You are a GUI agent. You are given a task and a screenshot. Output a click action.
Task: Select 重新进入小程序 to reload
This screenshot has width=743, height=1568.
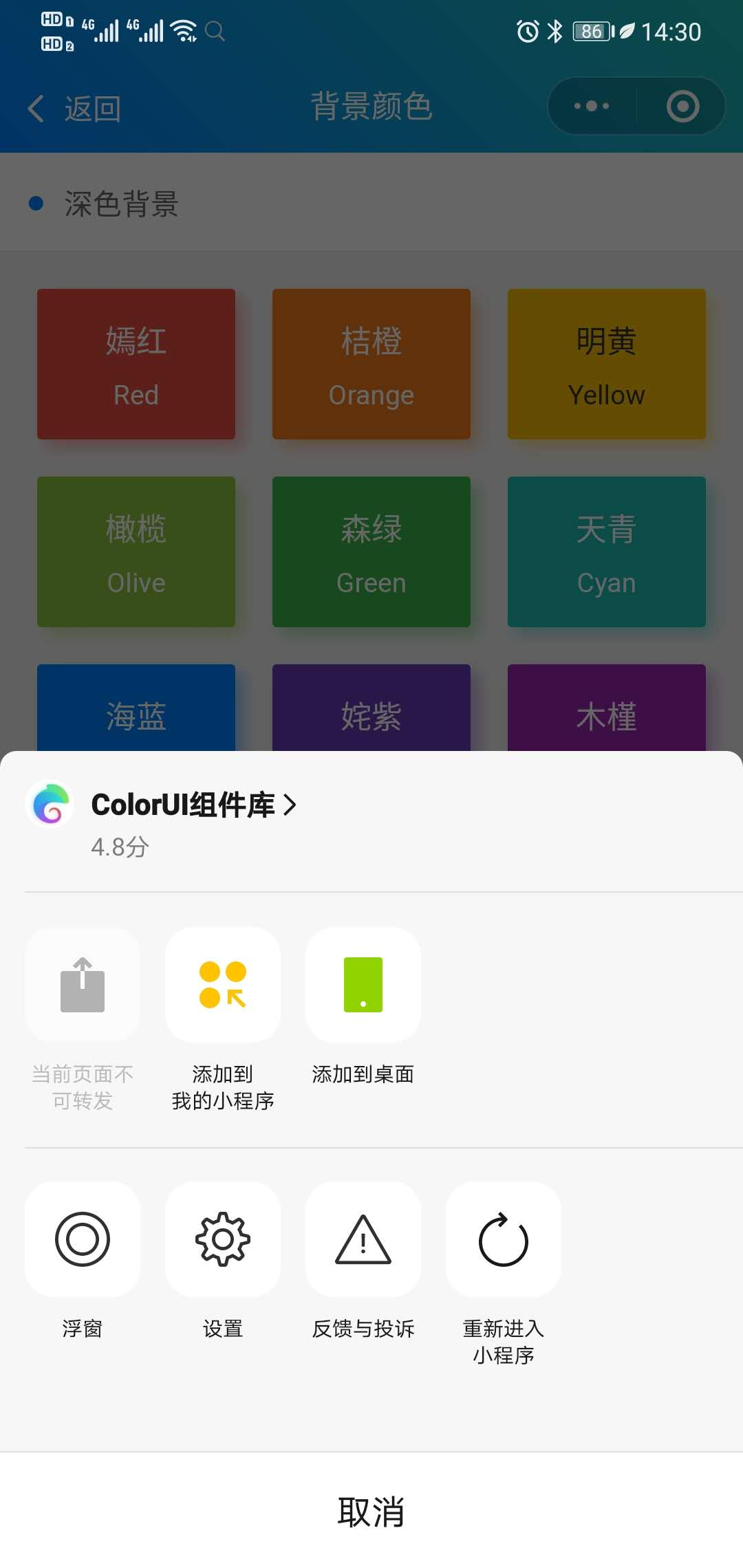click(503, 1239)
